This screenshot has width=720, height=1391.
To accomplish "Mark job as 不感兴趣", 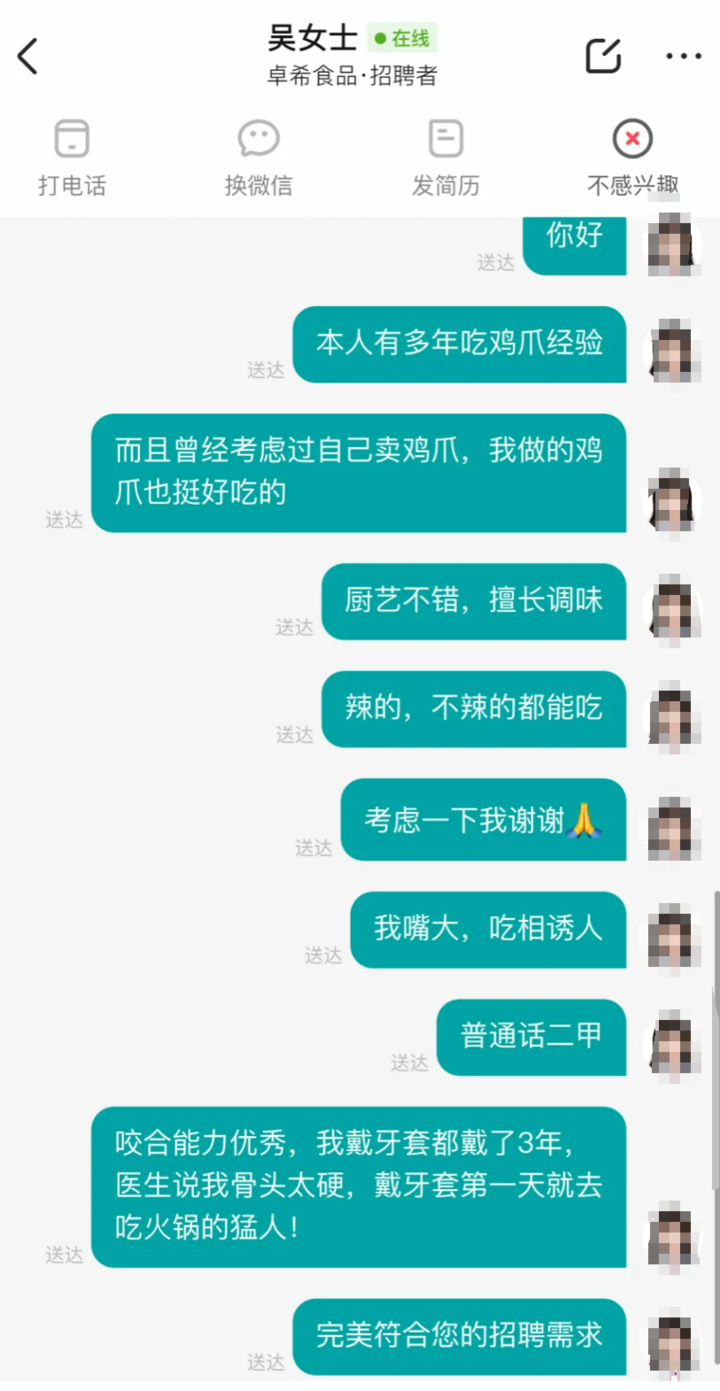I will point(632,158).
